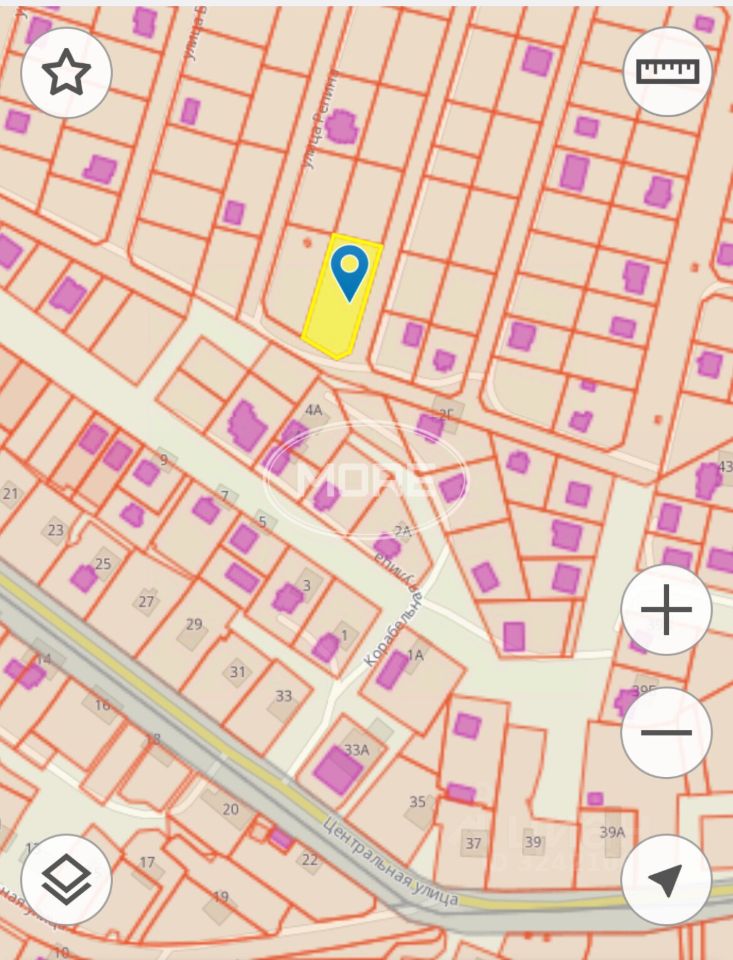Screen dimensions: 733x960
Task: Open the map layers selector
Action: click(66, 879)
